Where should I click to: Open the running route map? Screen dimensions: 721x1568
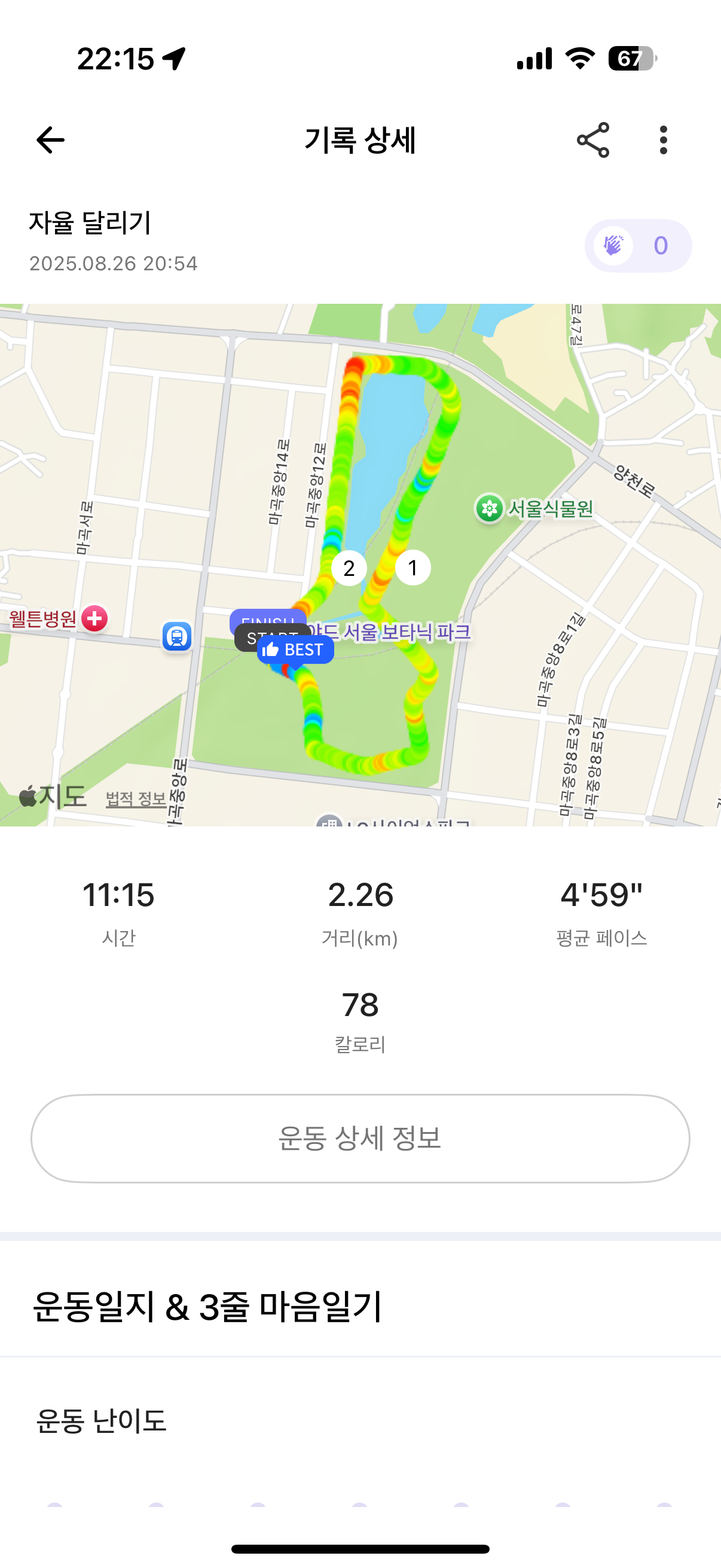tap(360, 565)
